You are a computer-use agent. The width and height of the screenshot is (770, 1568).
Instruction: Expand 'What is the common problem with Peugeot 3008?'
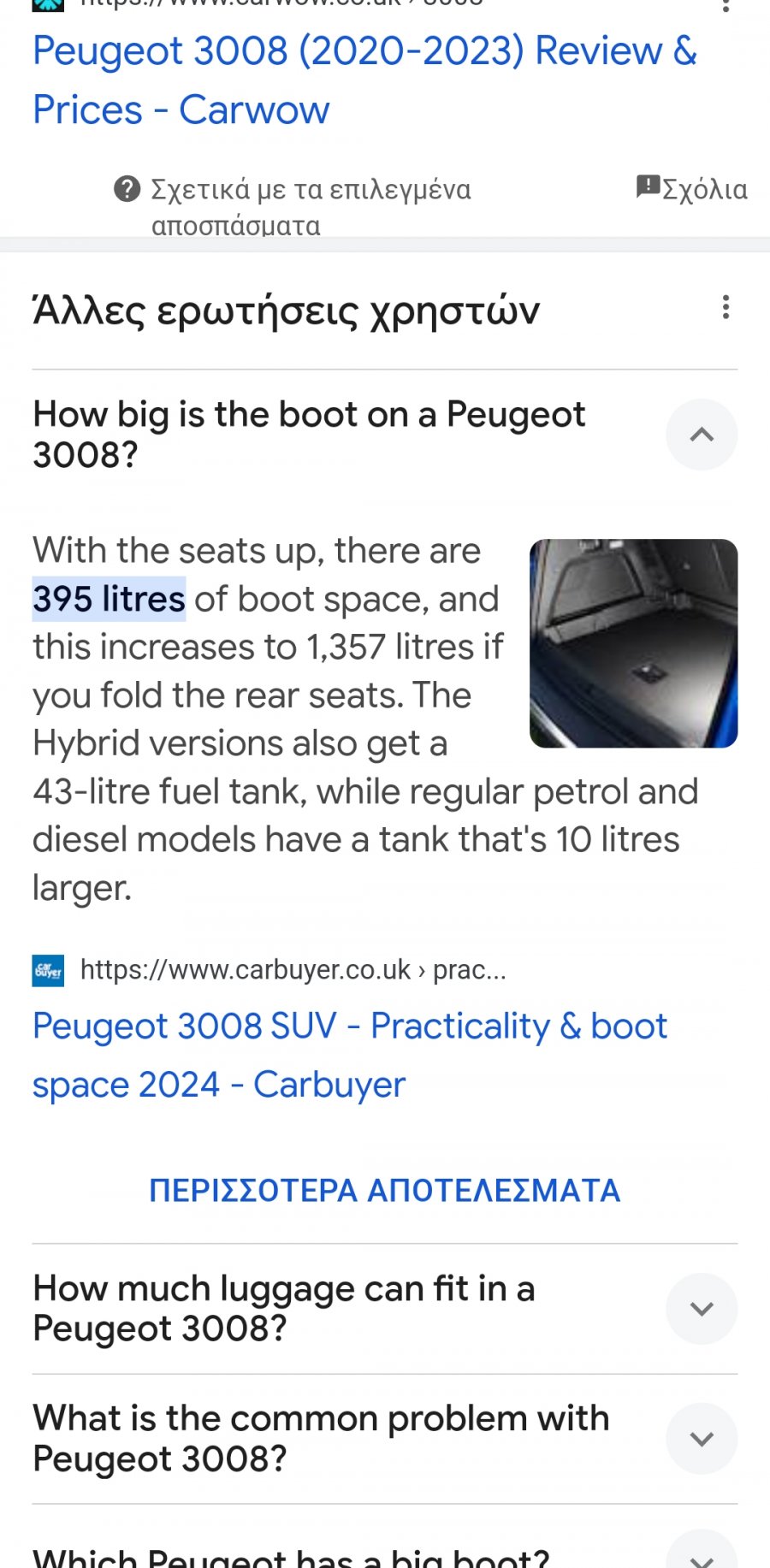702,1438
